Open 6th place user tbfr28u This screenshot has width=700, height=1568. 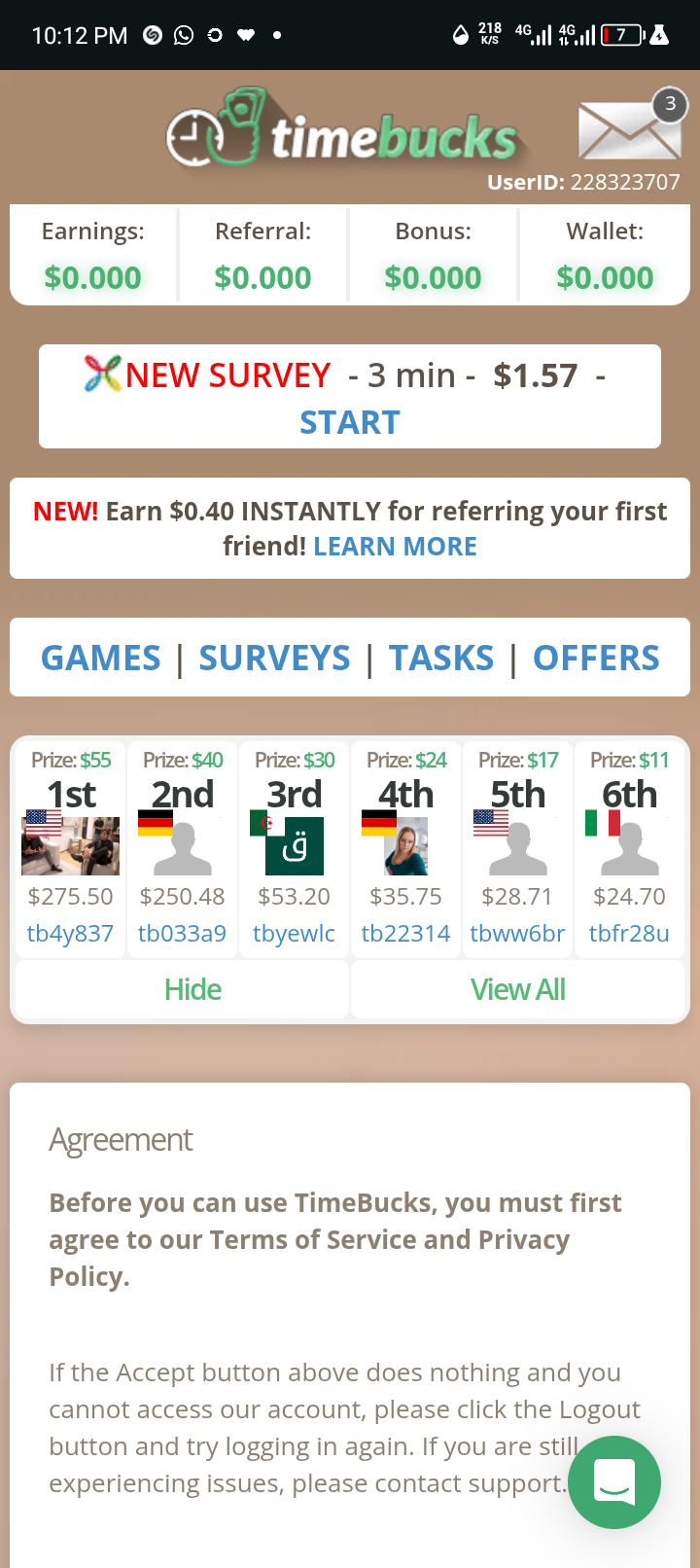point(629,934)
